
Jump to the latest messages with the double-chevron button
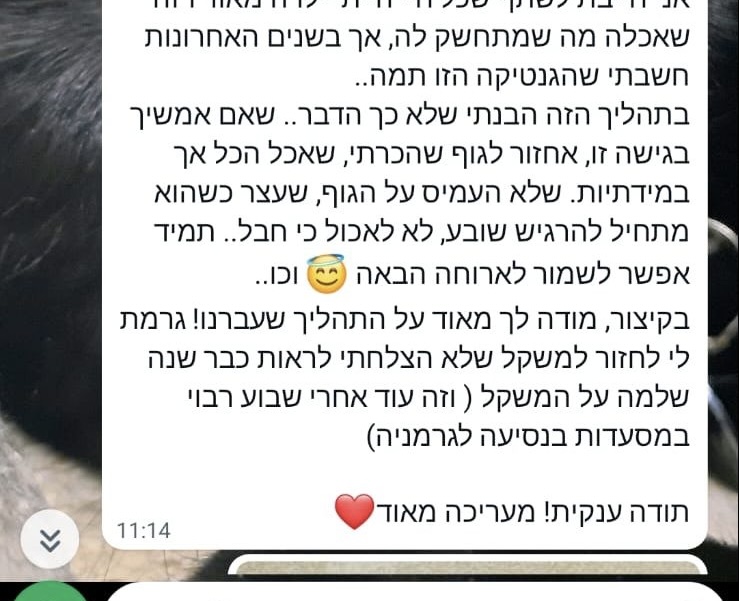(x=49, y=540)
